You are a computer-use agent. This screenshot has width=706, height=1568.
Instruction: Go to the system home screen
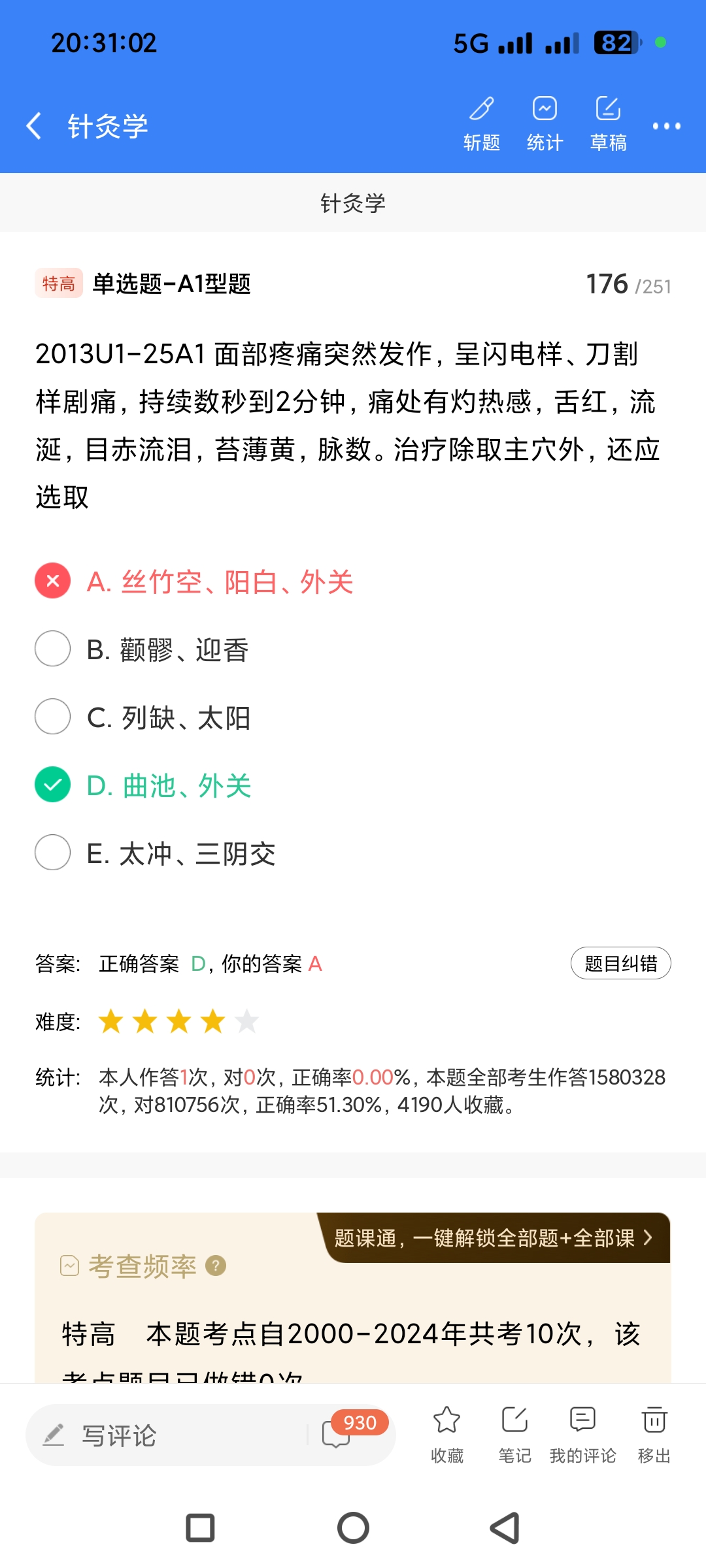point(353,1528)
